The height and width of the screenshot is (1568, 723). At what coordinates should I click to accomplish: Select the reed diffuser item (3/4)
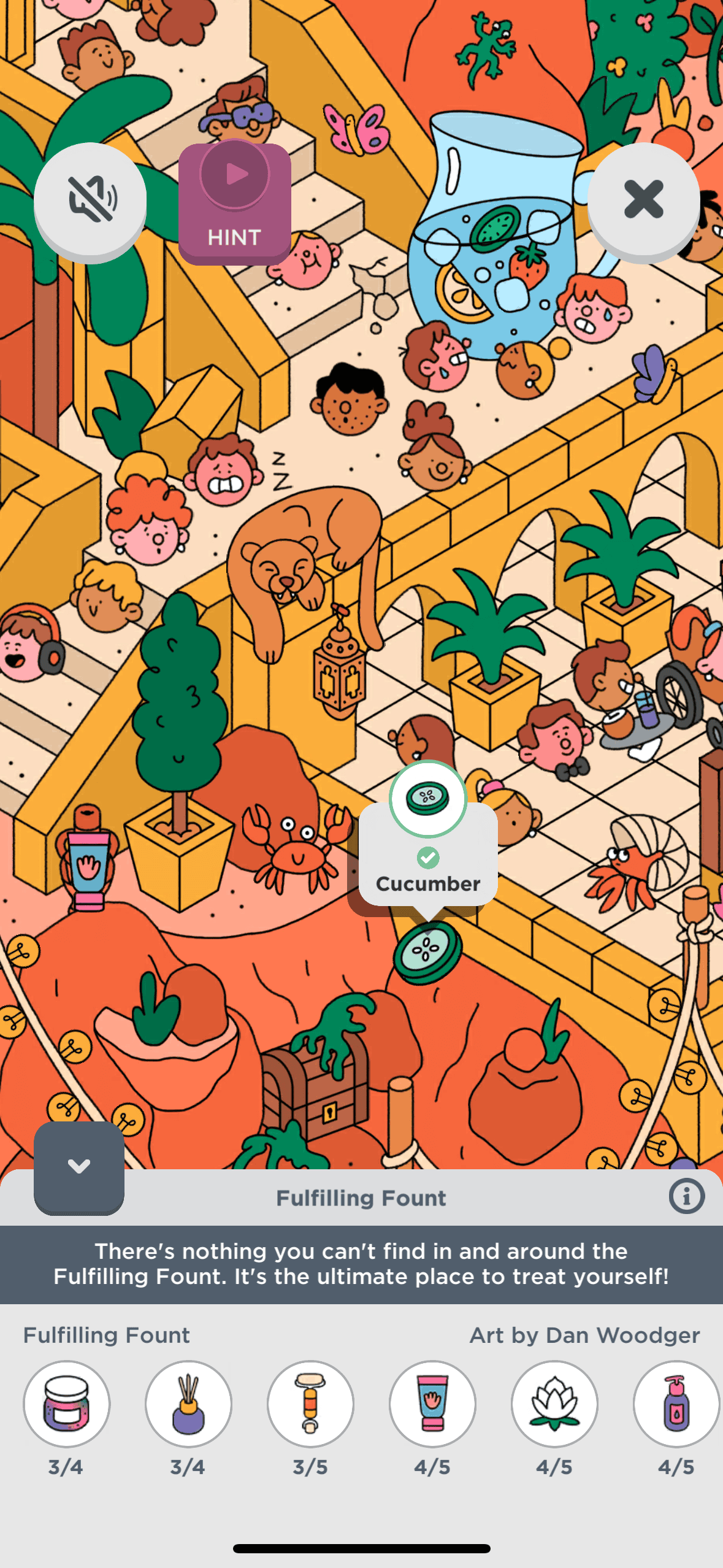(188, 1404)
